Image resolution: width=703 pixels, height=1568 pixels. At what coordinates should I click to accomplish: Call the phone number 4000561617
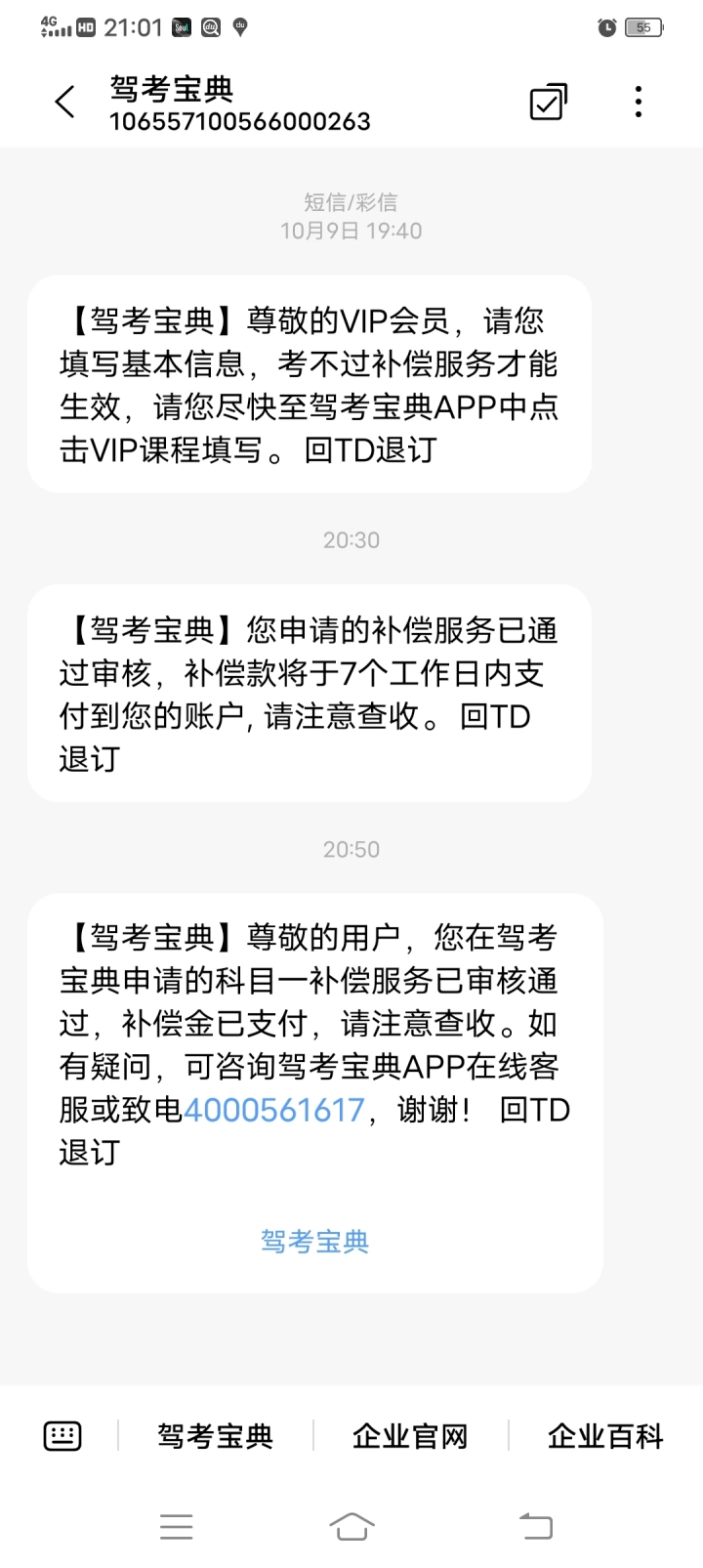click(x=273, y=1110)
